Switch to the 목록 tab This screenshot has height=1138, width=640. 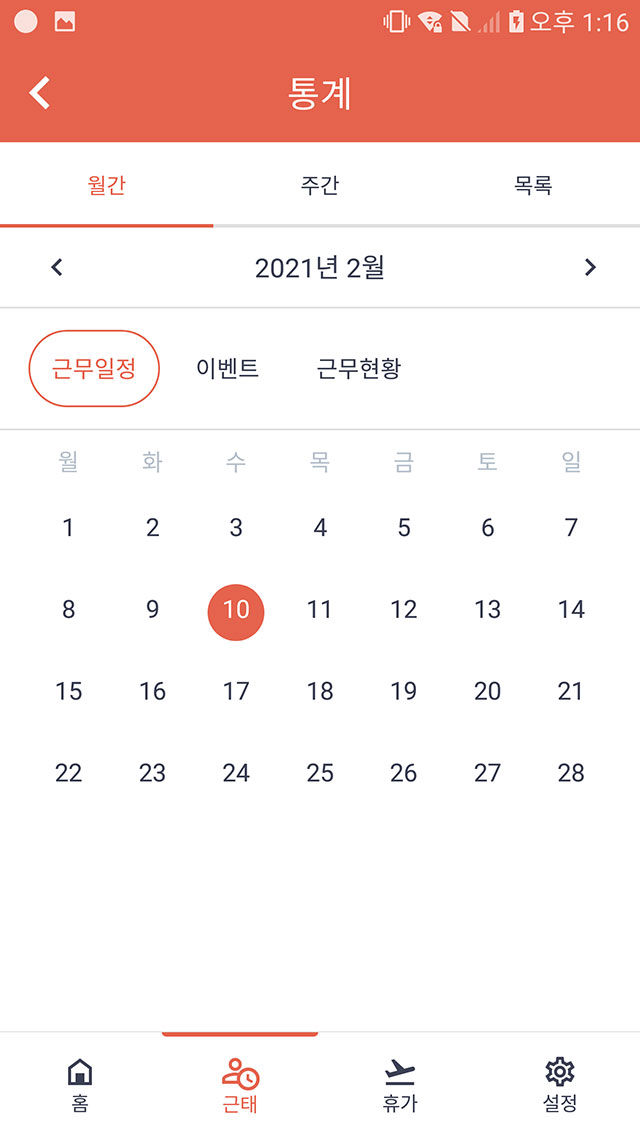533,185
